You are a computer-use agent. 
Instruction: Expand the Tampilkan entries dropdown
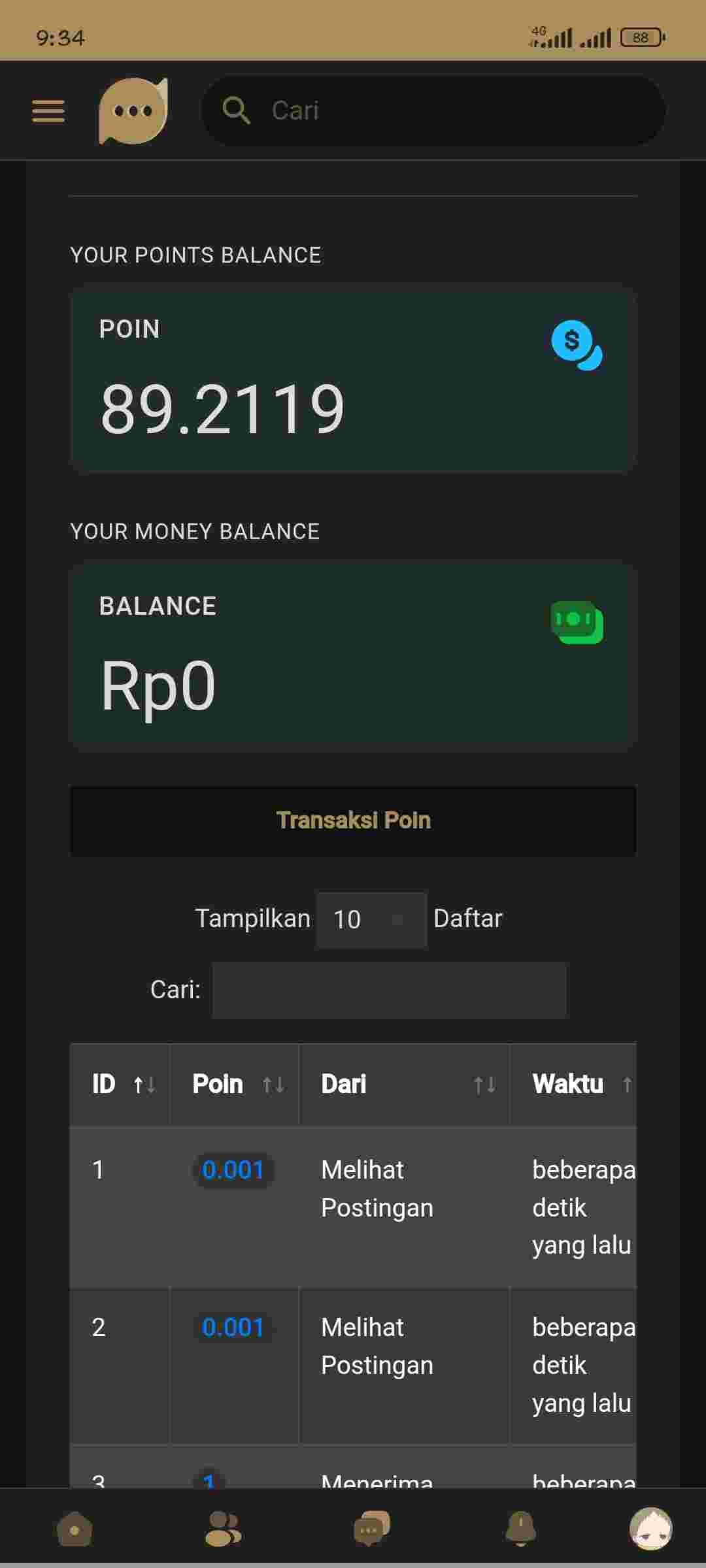pos(371,919)
